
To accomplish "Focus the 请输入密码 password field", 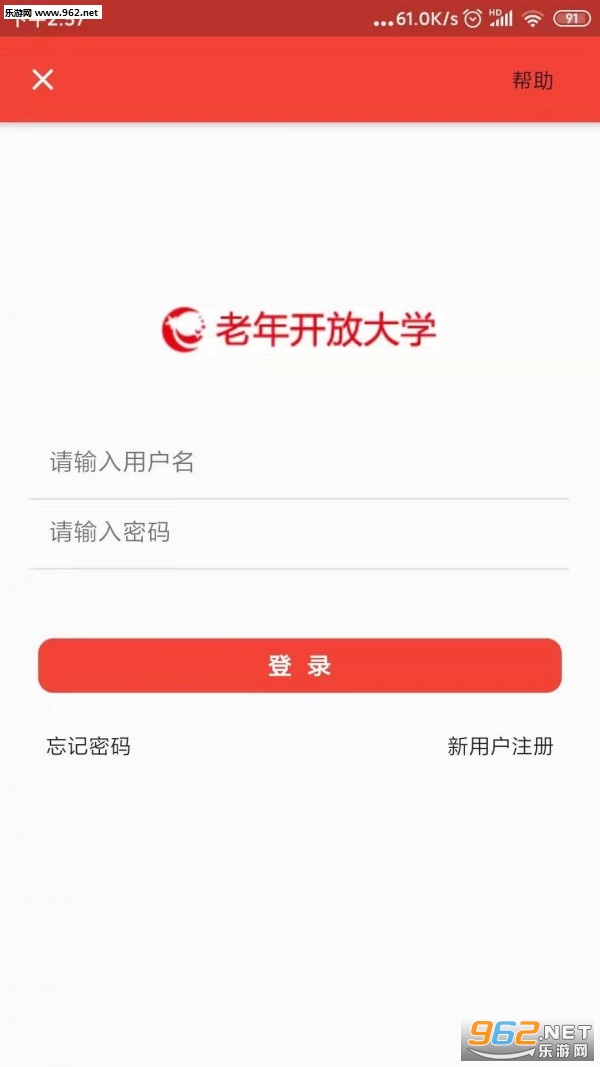I will click(x=299, y=533).
